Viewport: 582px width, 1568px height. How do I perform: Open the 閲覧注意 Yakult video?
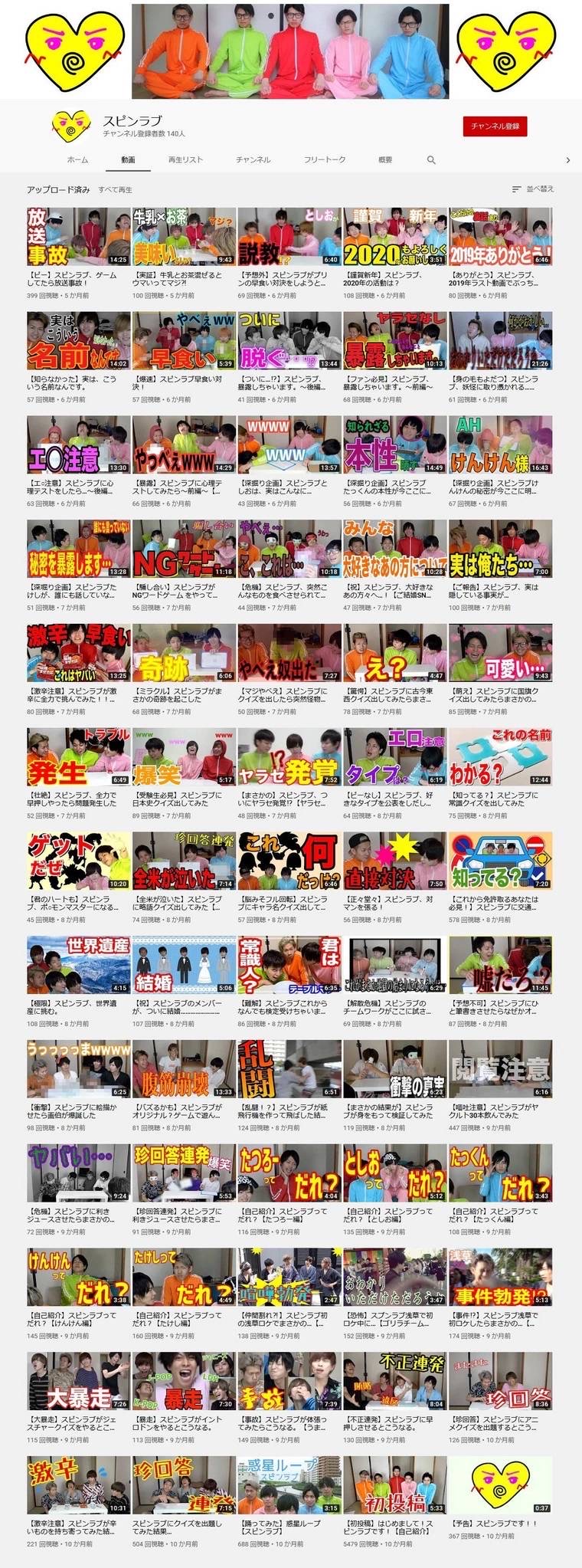(x=500, y=1069)
